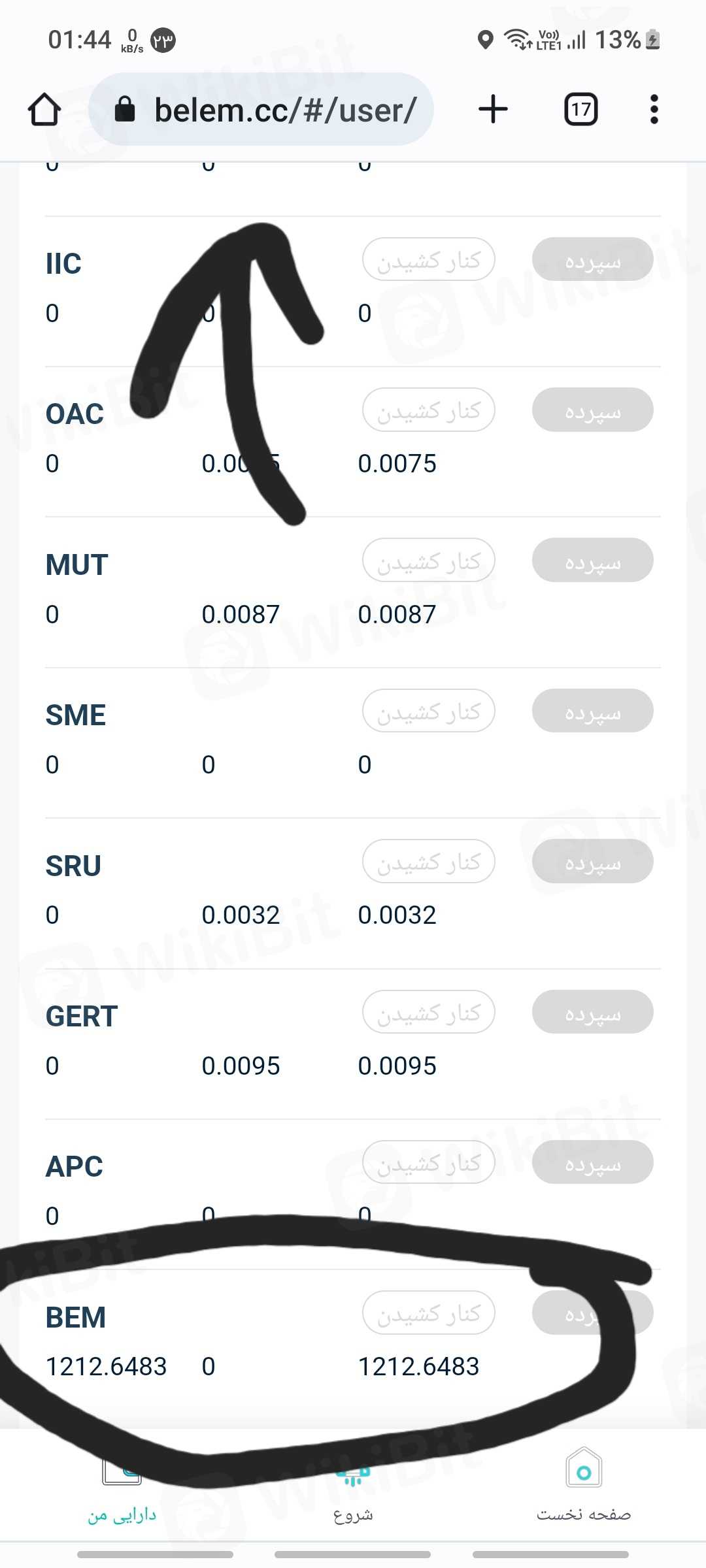Deposit into the OAC balance
Image resolution: width=706 pixels, height=1568 pixels.
click(x=592, y=410)
